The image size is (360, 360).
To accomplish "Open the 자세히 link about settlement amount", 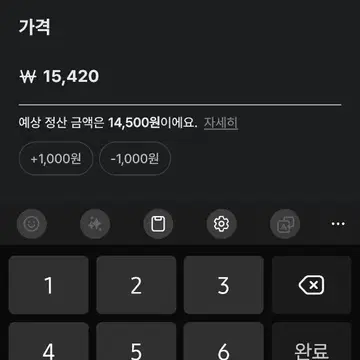I will point(221,123).
